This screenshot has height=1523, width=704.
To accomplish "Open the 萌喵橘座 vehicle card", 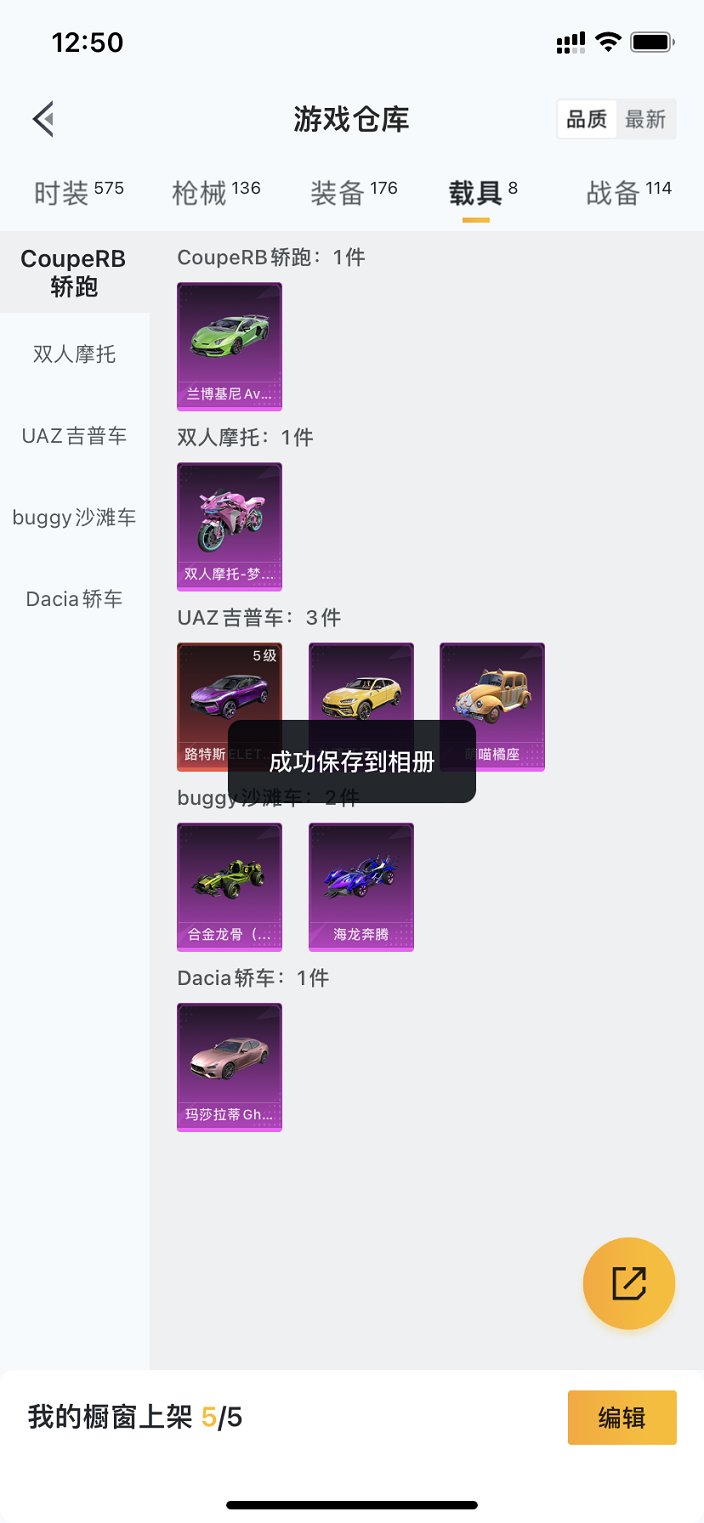I will [492, 690].
